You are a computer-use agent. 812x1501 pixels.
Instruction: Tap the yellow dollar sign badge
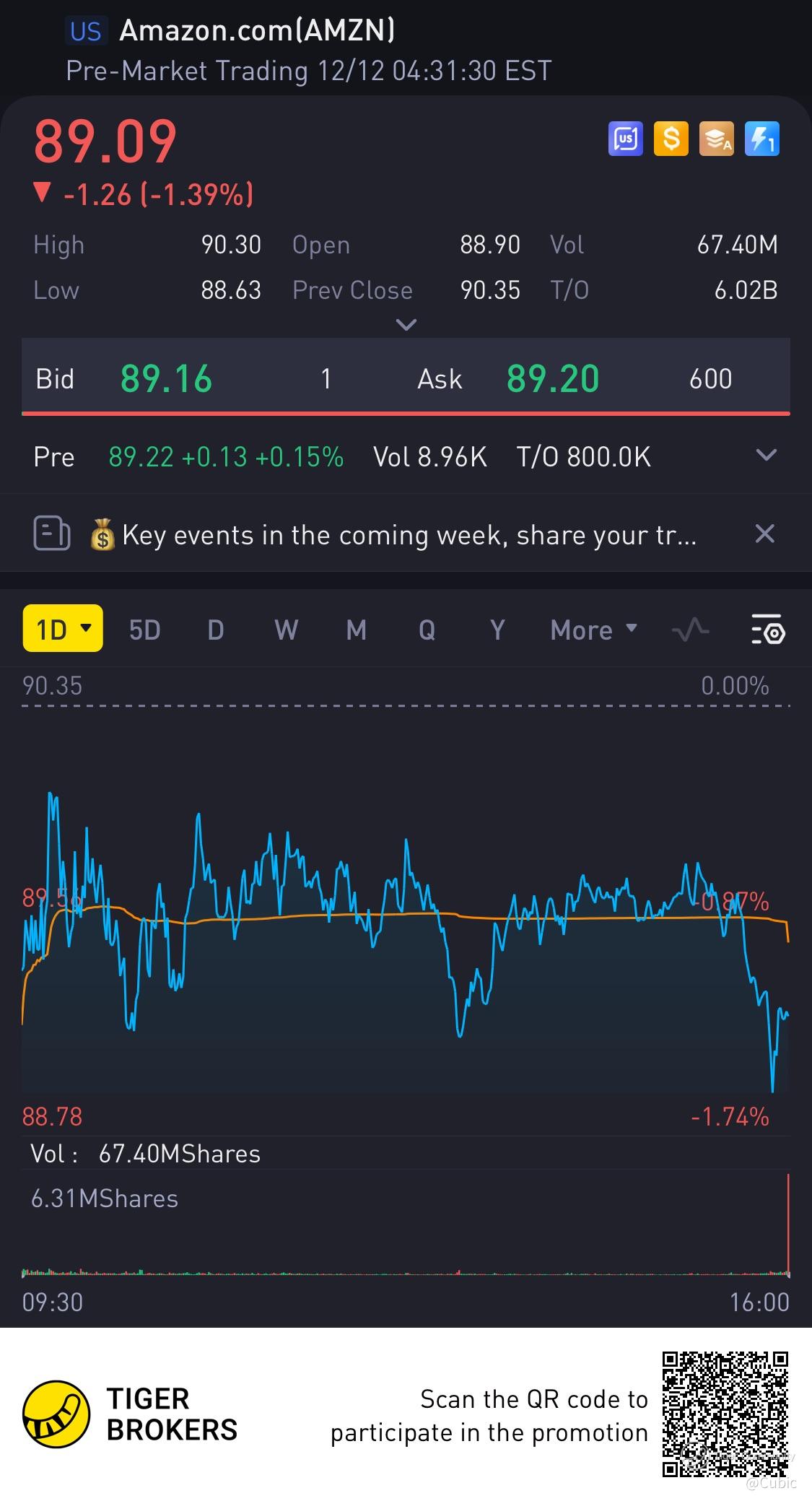click(671, 138)
